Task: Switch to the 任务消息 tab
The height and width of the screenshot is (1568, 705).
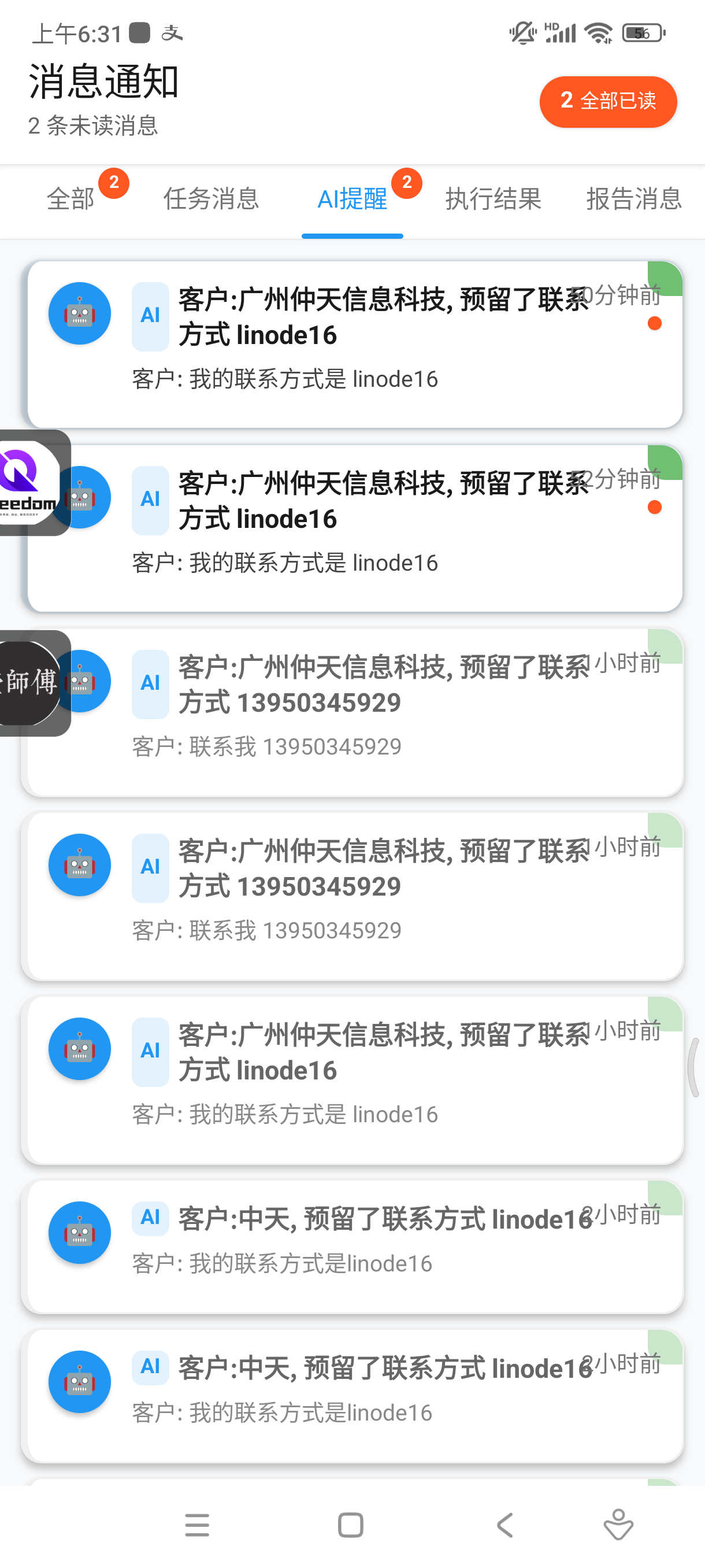Action: (x=211, y=198)
